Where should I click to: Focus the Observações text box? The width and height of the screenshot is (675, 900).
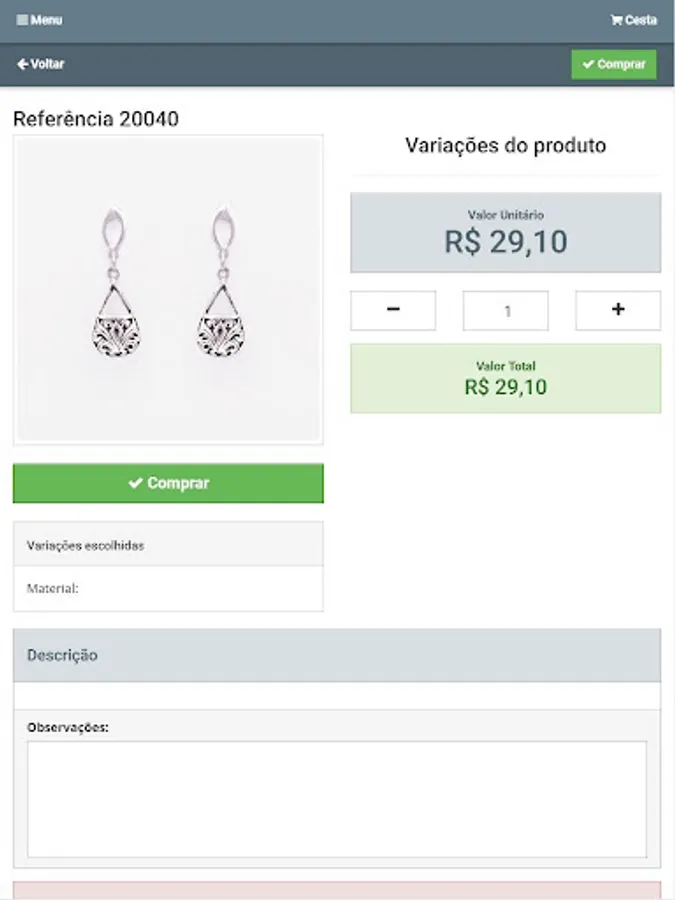click(x=337, y=798)
